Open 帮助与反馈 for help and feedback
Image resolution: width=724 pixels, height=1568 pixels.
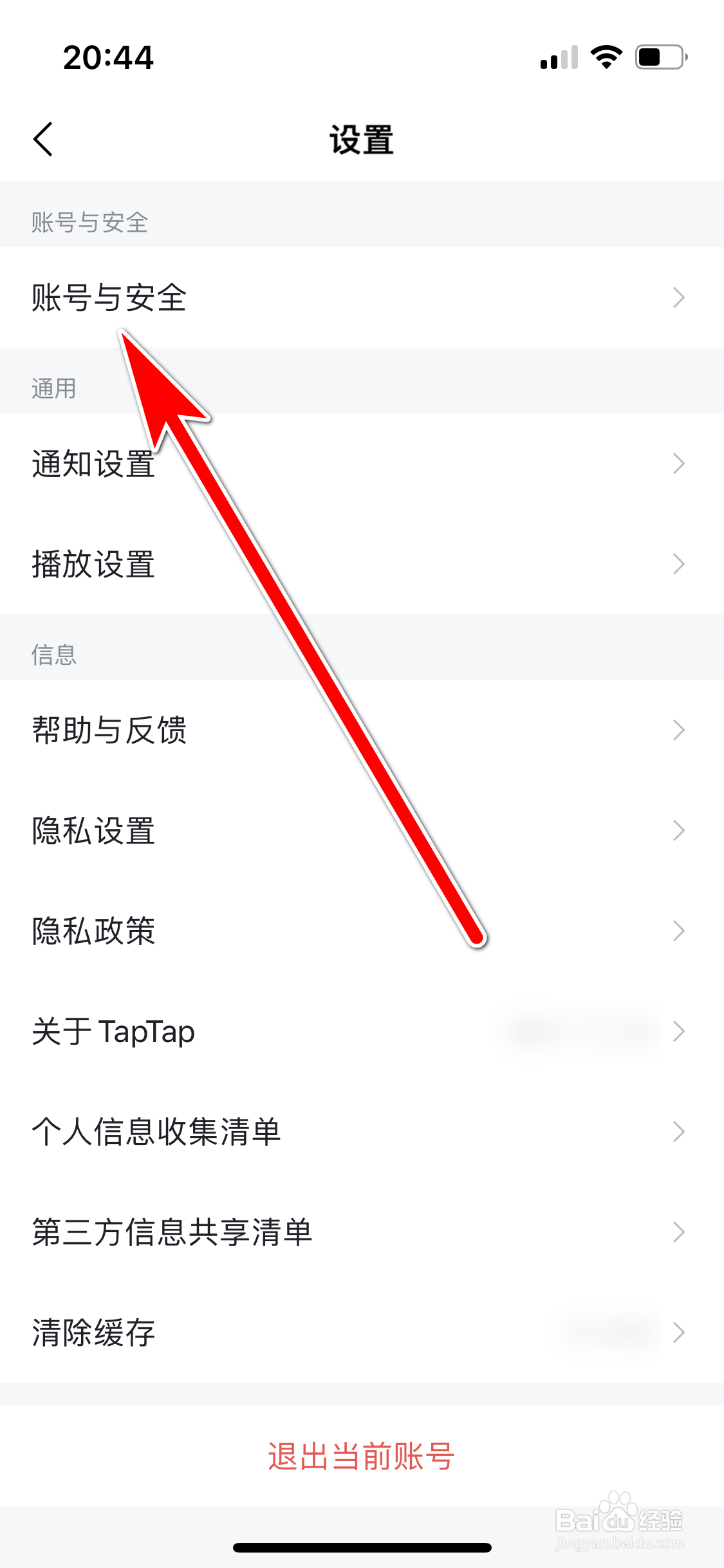tap(108, 731)
